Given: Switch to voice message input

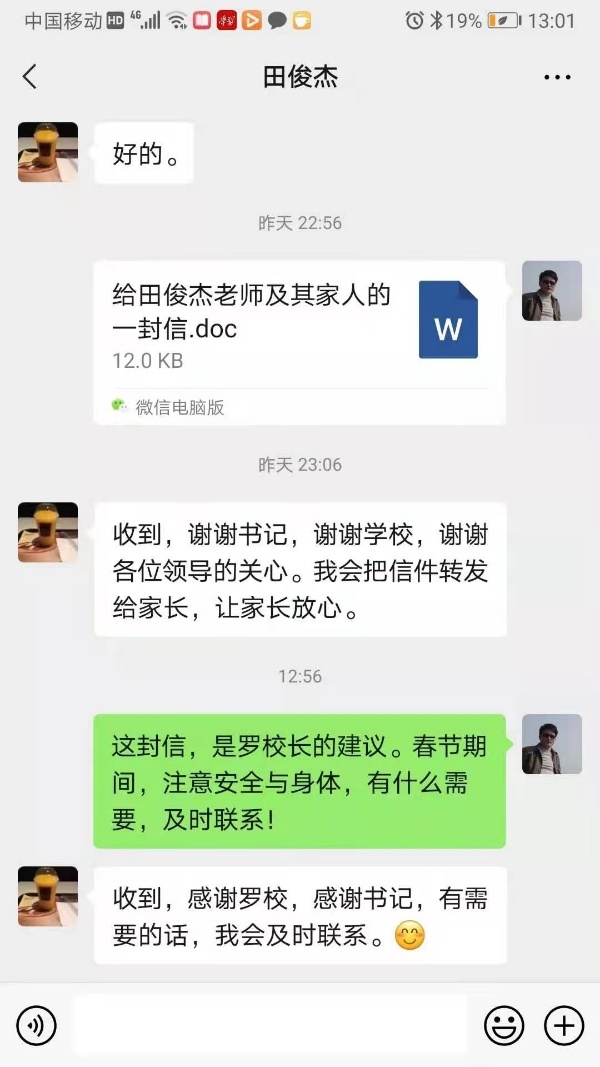Looking at the screenshot, I should [36, 1025].
